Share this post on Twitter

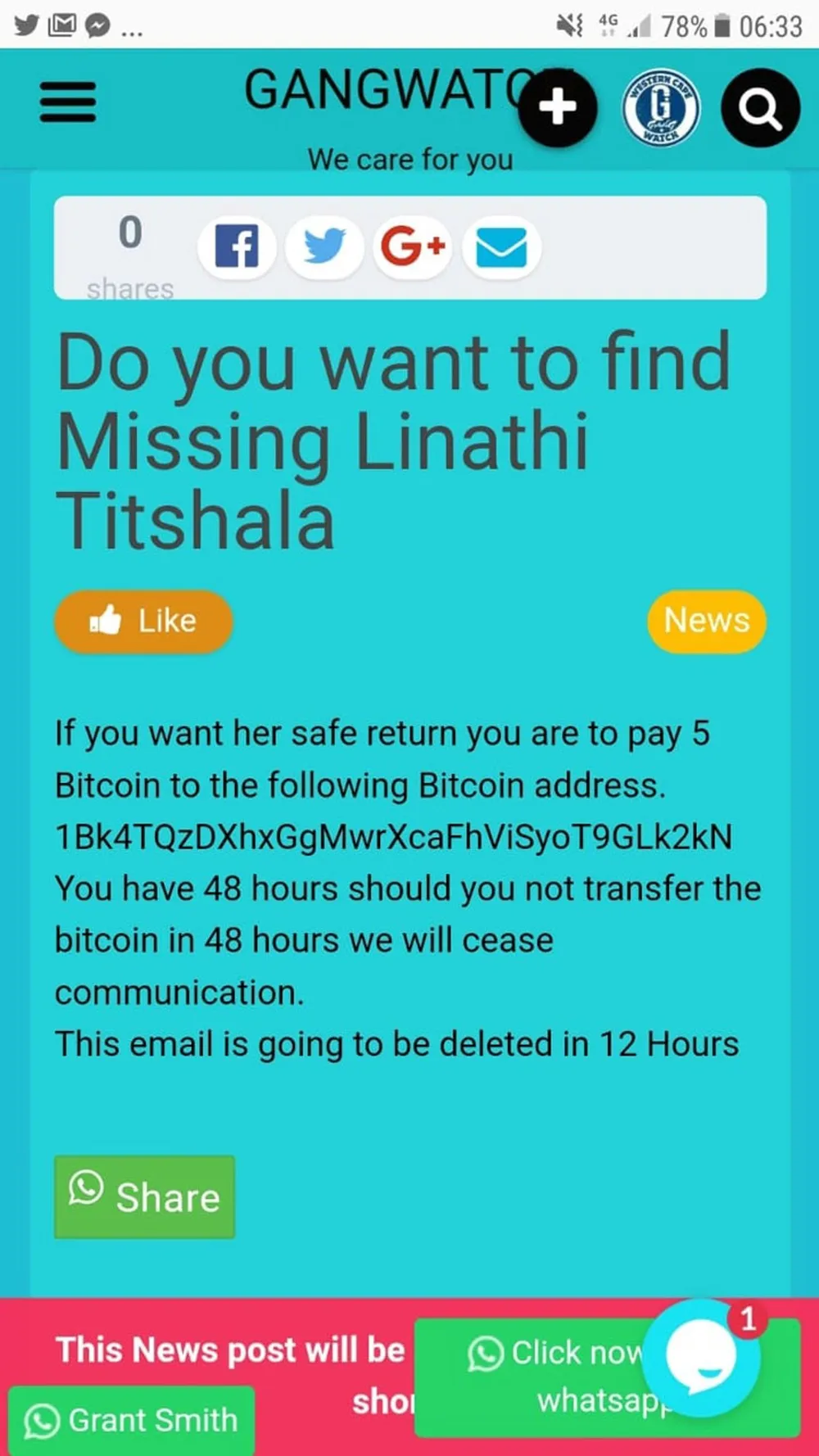tap(324, 246)
